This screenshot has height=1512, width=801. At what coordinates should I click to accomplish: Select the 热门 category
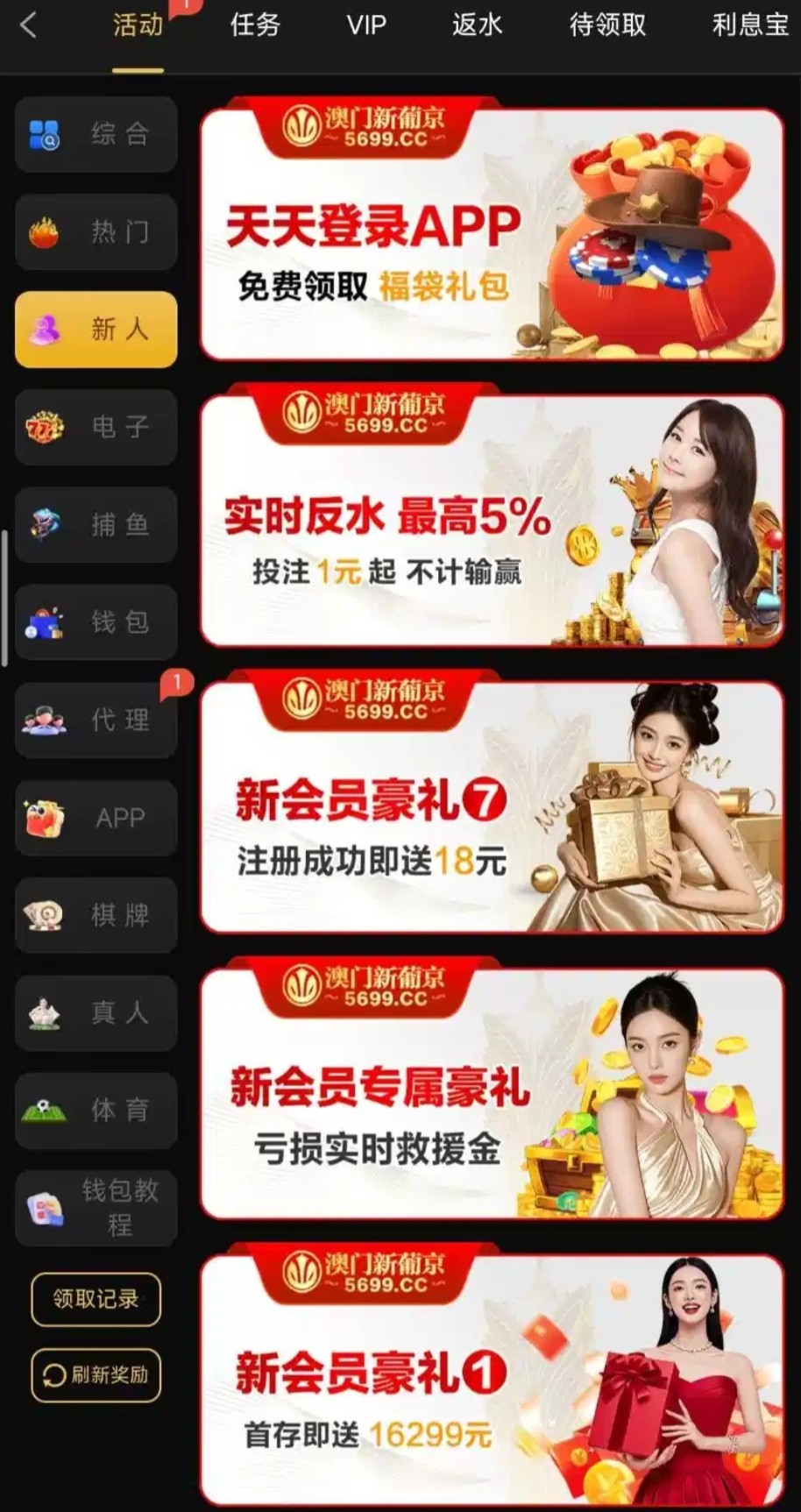click(96, 232)
